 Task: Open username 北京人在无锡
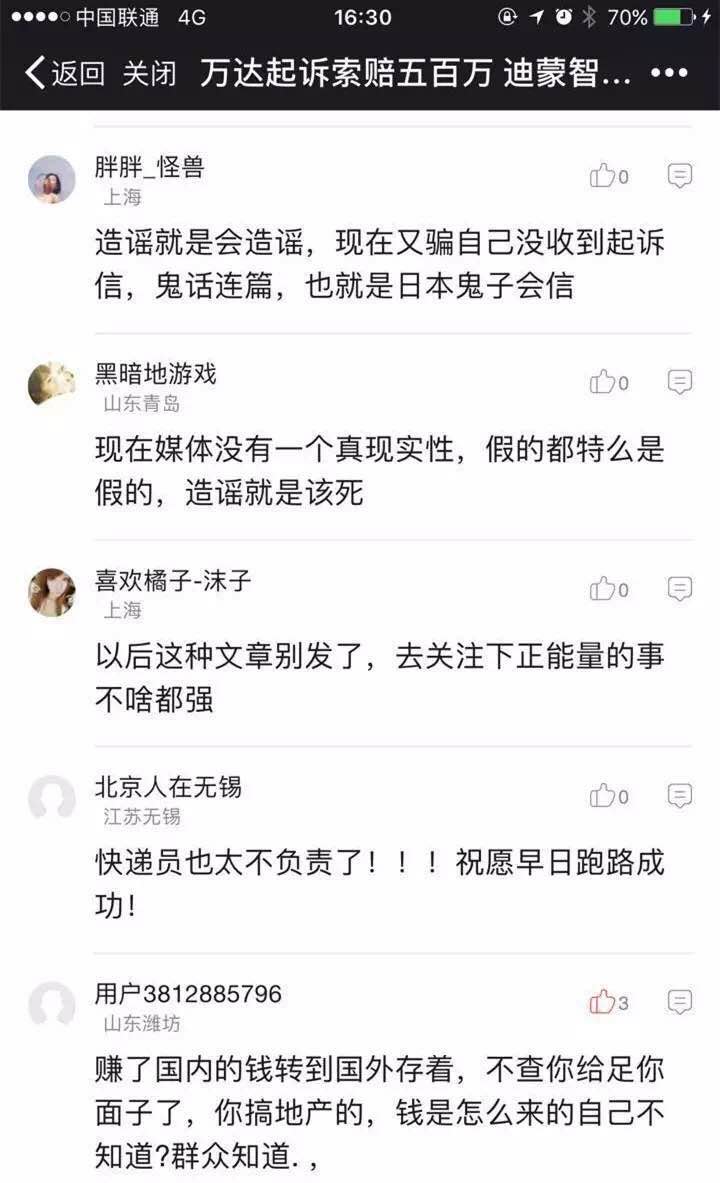pos(168,787)
